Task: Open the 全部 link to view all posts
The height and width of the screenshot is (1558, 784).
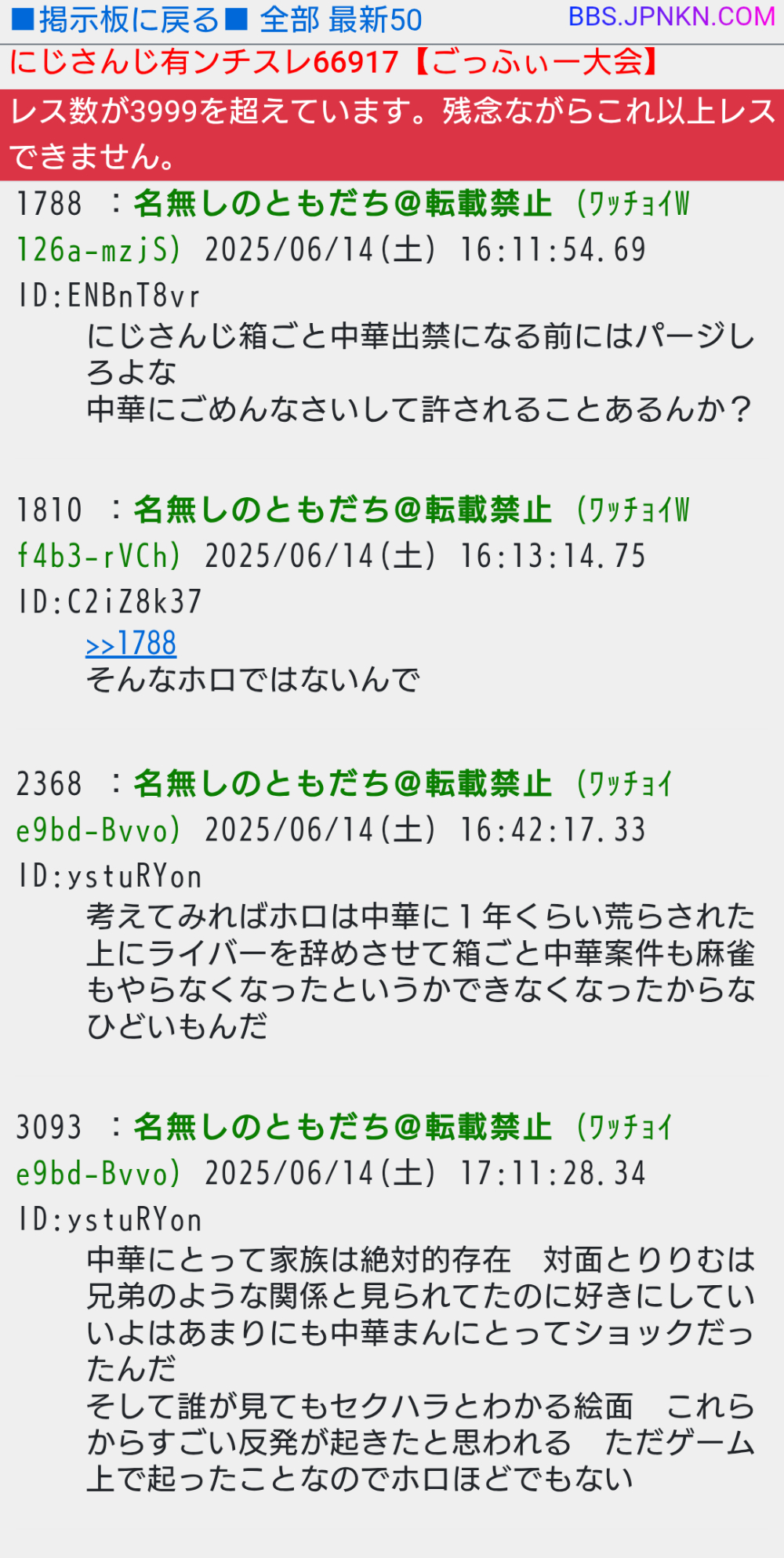Action: coord(289,20)
